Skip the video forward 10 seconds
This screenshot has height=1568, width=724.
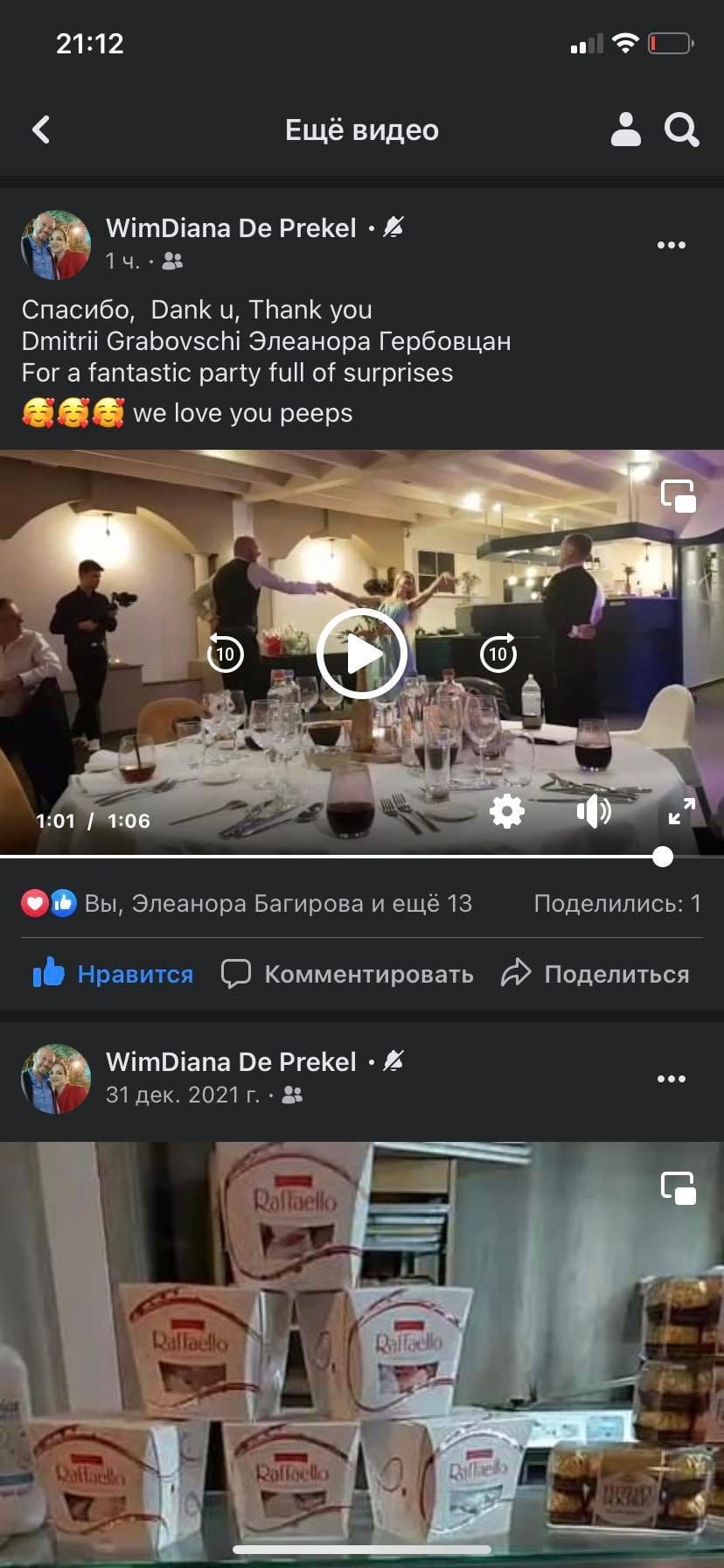click(x=498, y=653)
